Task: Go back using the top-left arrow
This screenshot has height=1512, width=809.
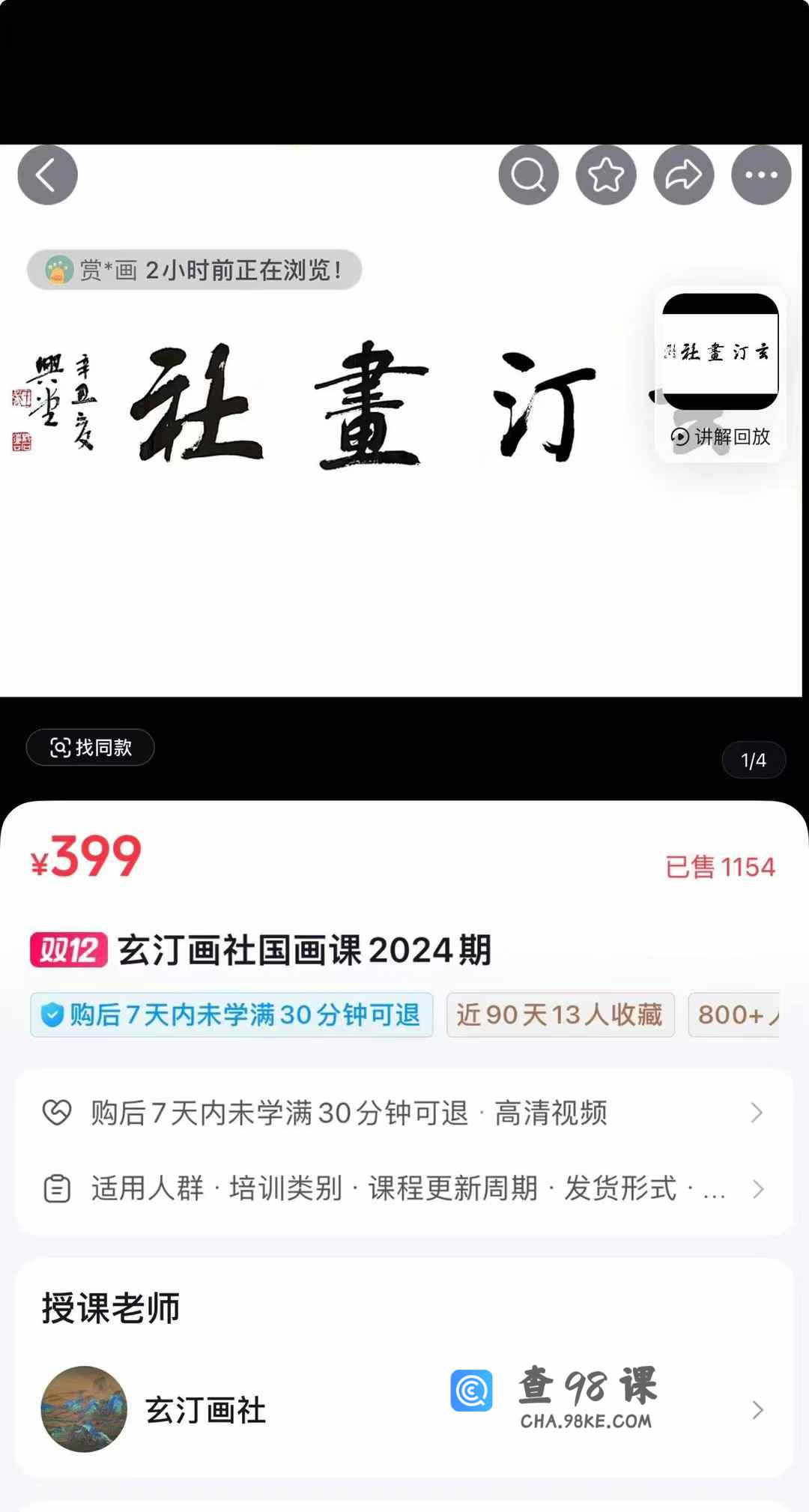Action: pos(47,175)
